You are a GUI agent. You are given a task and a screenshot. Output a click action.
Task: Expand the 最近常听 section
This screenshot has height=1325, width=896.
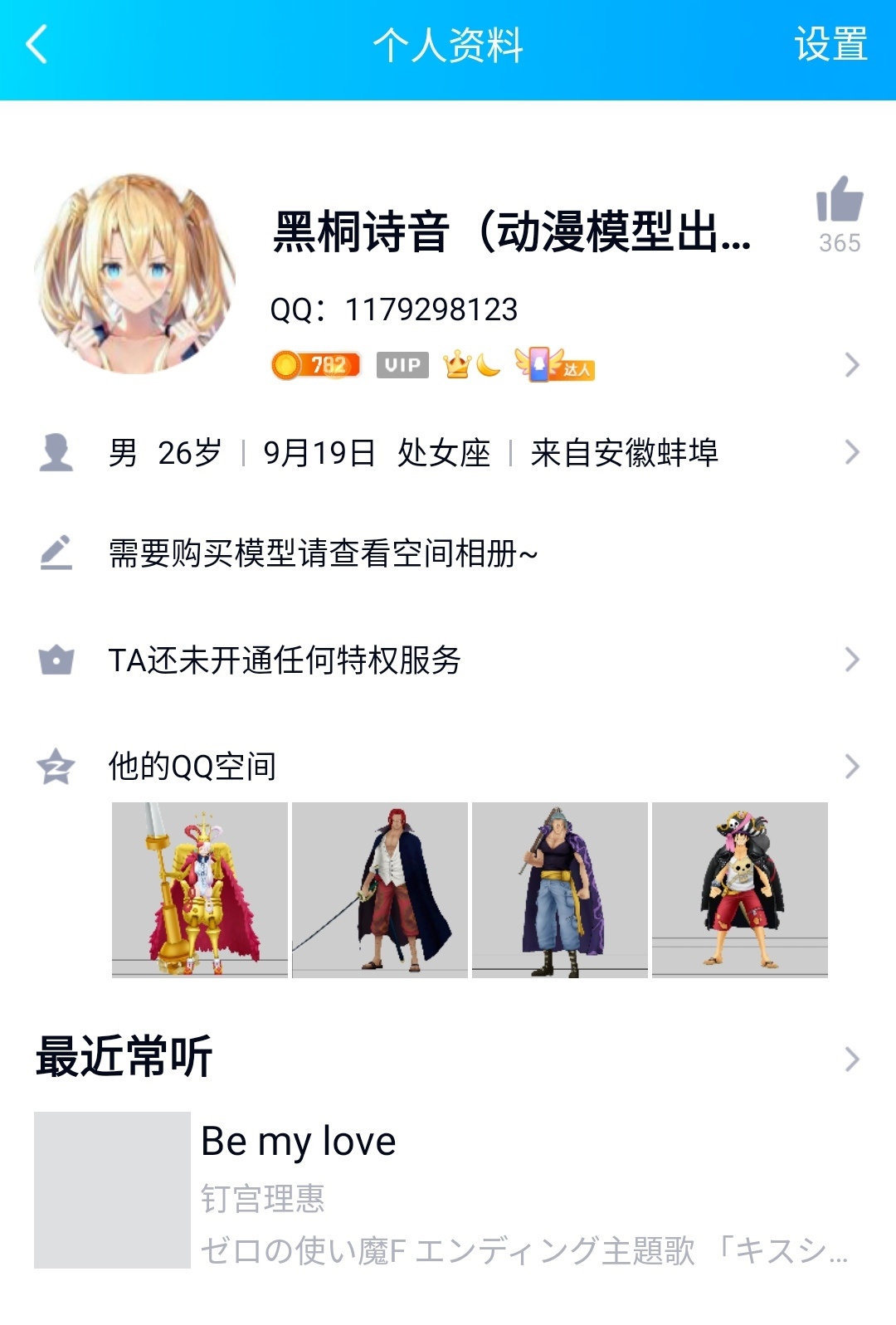851,1059
